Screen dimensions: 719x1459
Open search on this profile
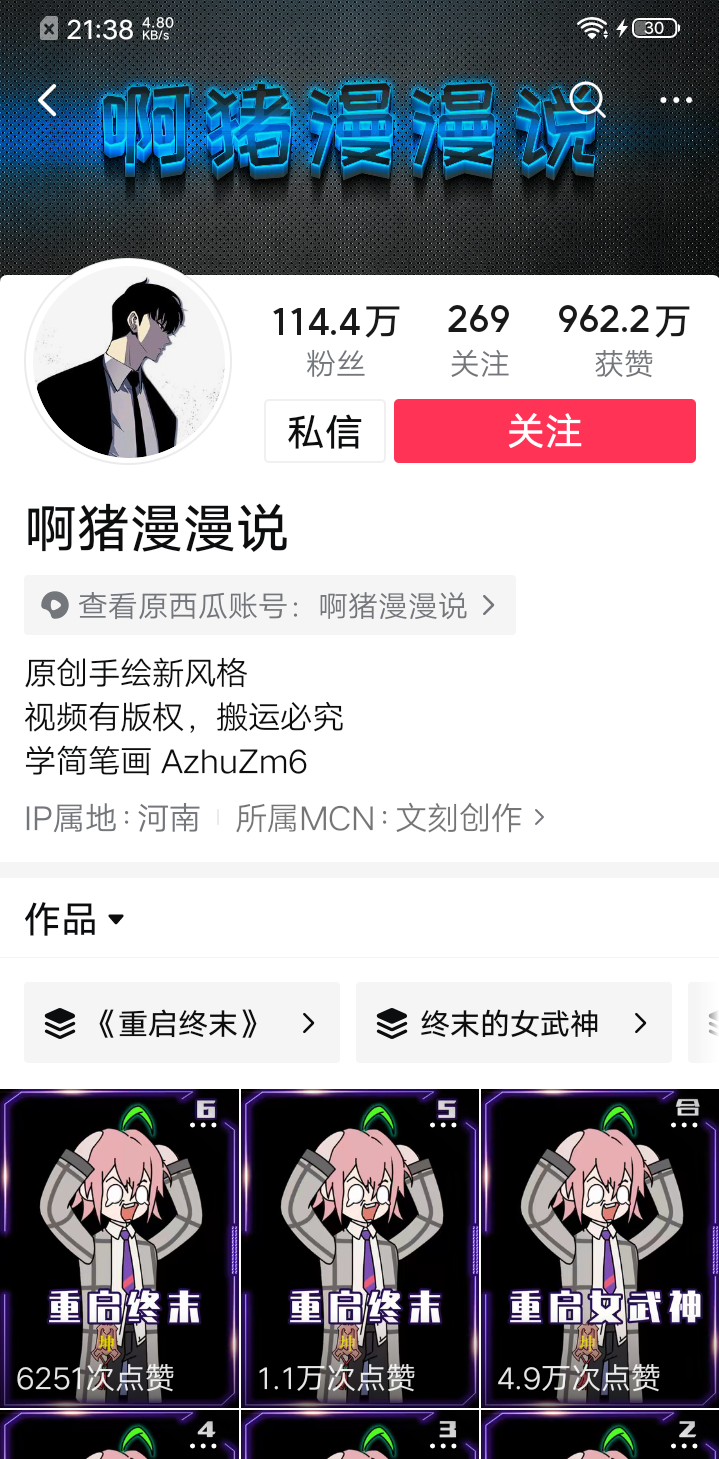pyautogui.click(x=588, y=100)
